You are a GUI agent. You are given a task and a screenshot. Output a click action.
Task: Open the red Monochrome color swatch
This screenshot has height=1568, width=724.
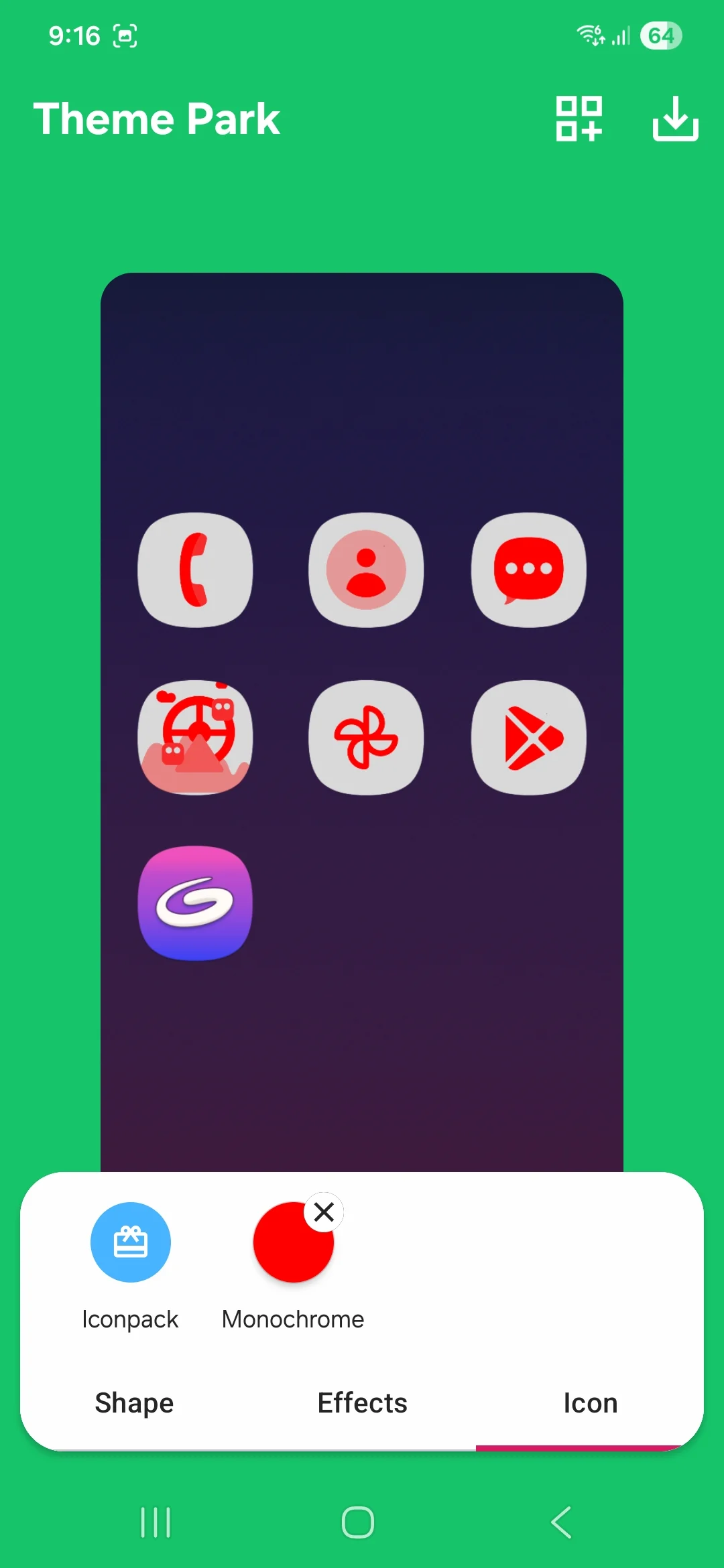(290, 1248)
